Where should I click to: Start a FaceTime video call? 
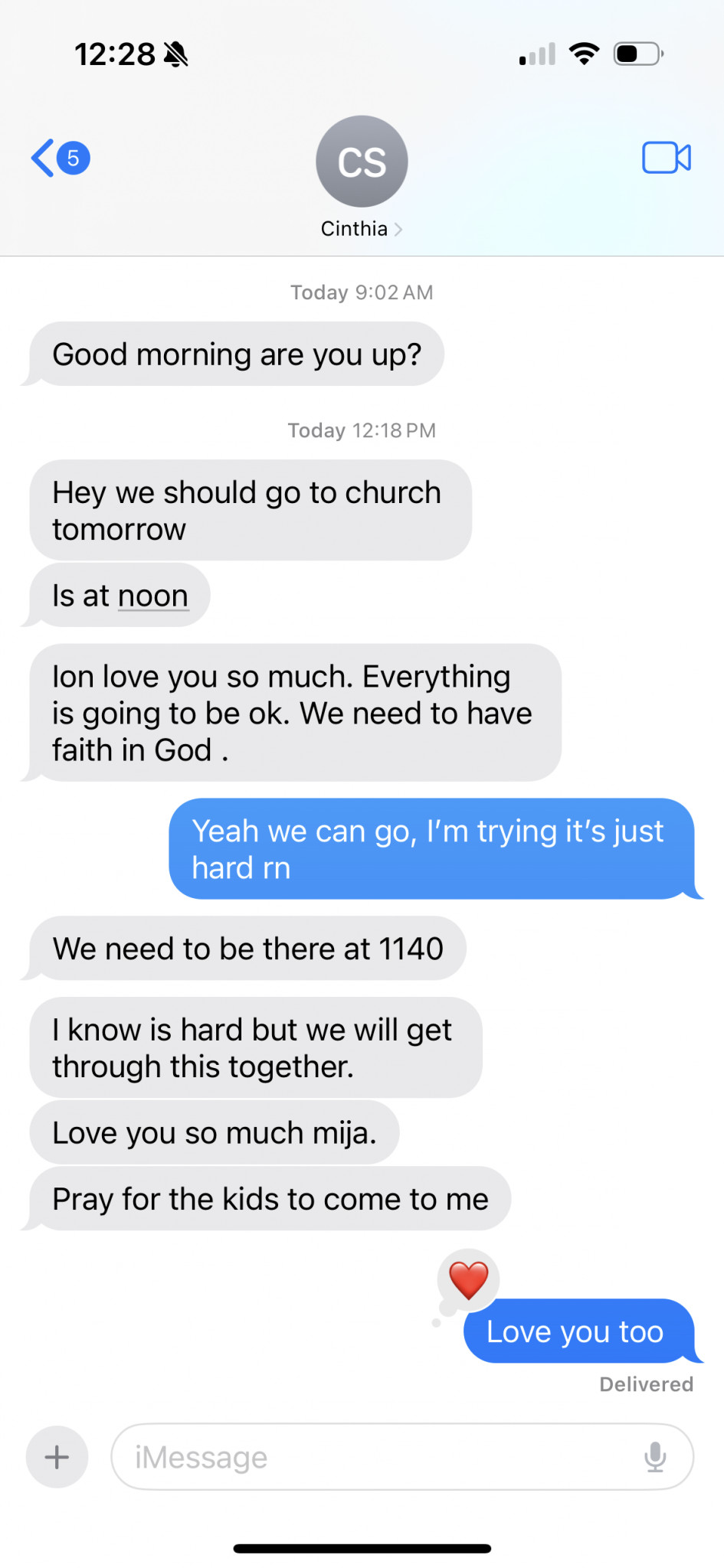(667, 158)
